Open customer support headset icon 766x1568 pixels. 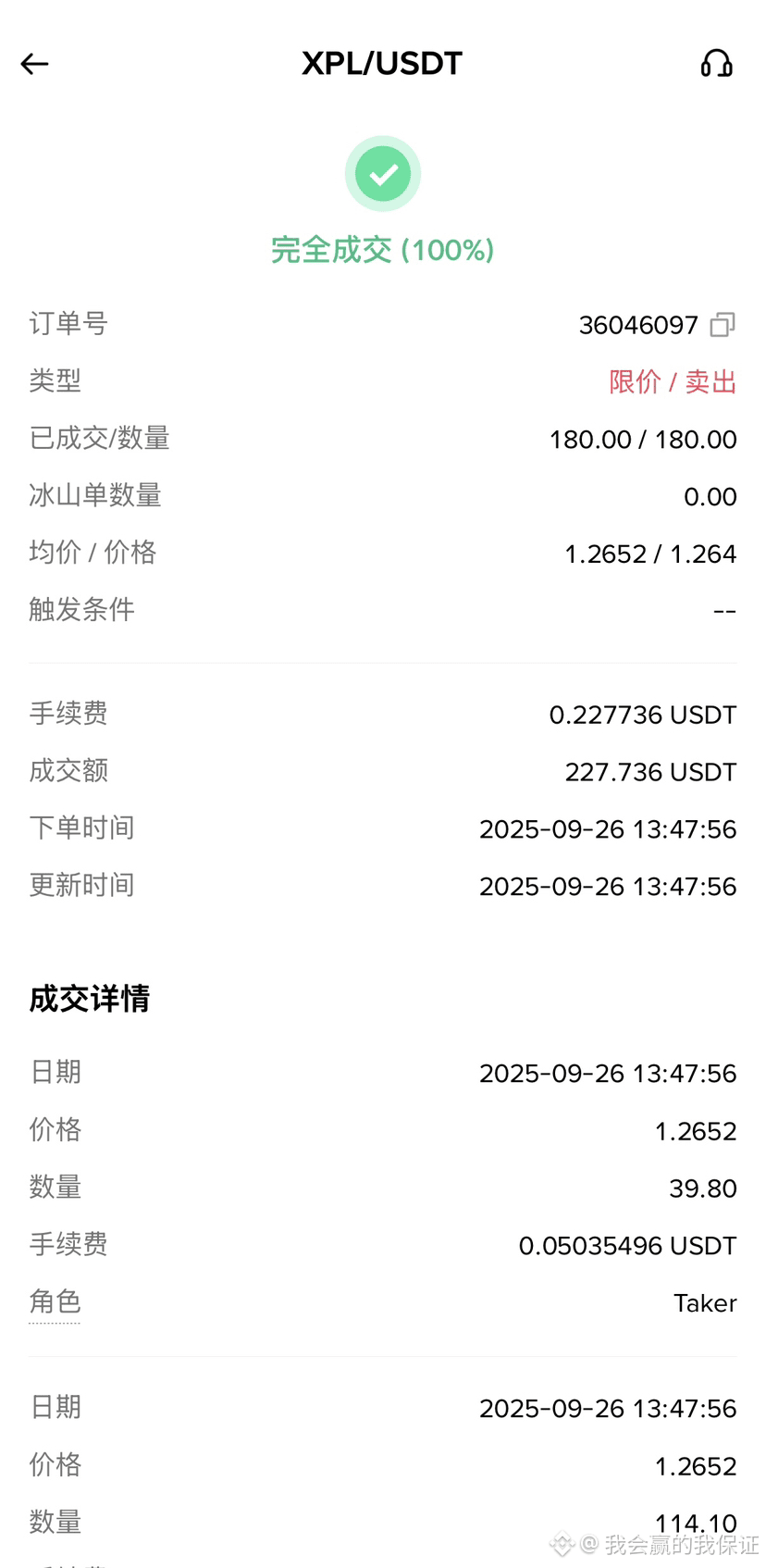tap(716, 64)
